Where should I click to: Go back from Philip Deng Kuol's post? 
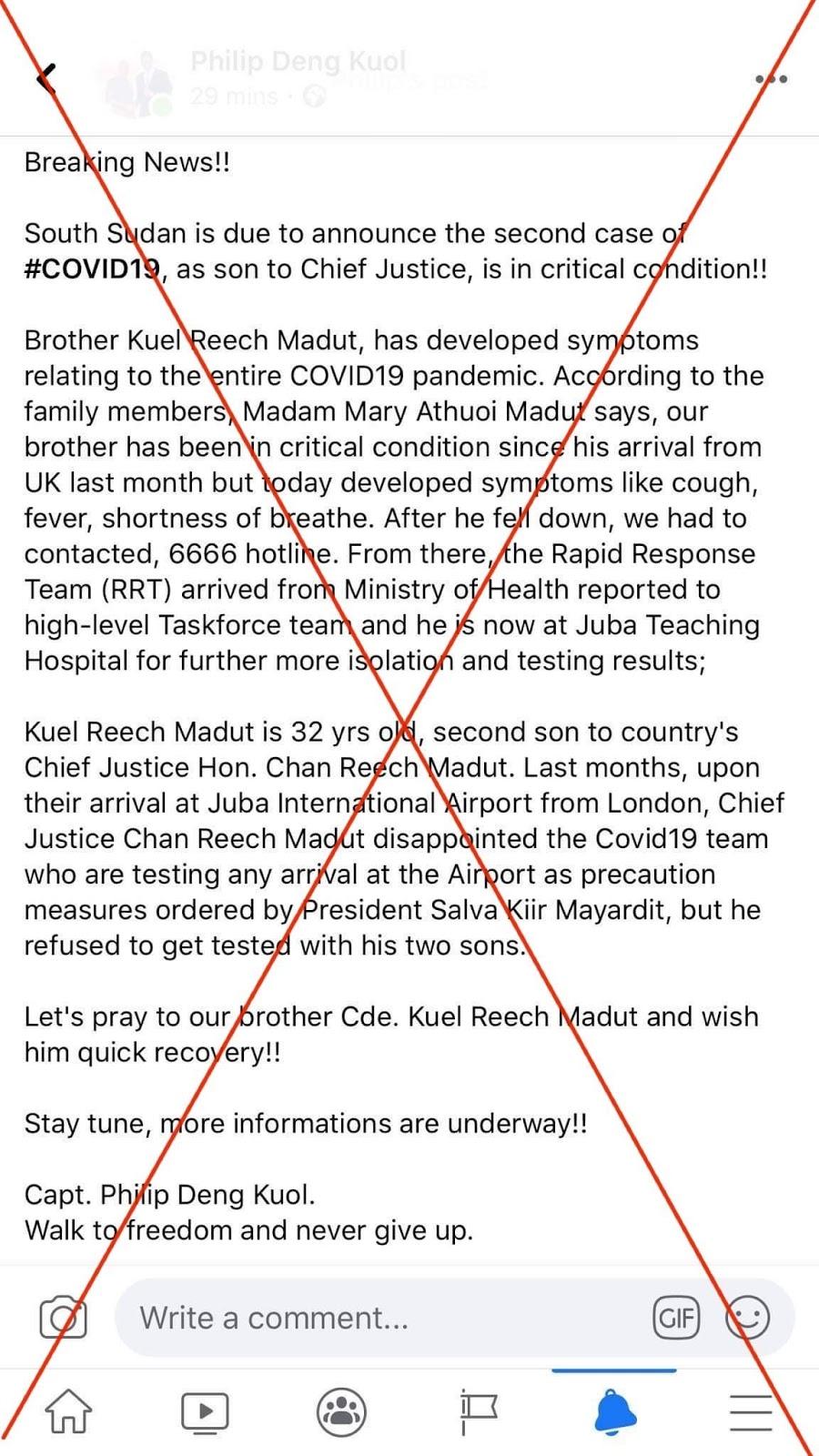point(47,78)
